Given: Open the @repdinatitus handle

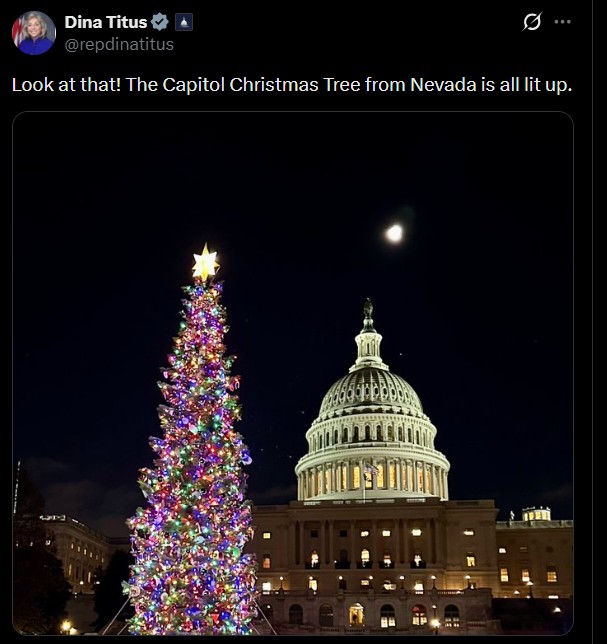Looking at the screenshot, I should tap(119, 44).
